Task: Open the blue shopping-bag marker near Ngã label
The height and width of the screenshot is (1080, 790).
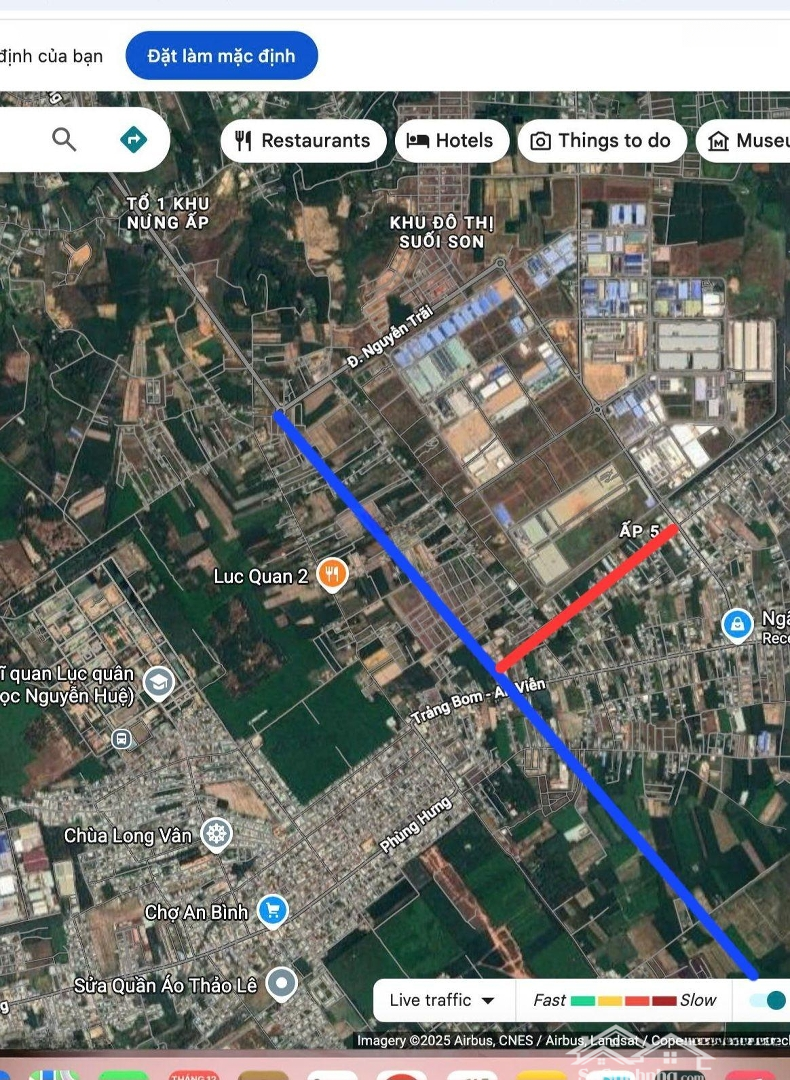Action: coord(736,624)
